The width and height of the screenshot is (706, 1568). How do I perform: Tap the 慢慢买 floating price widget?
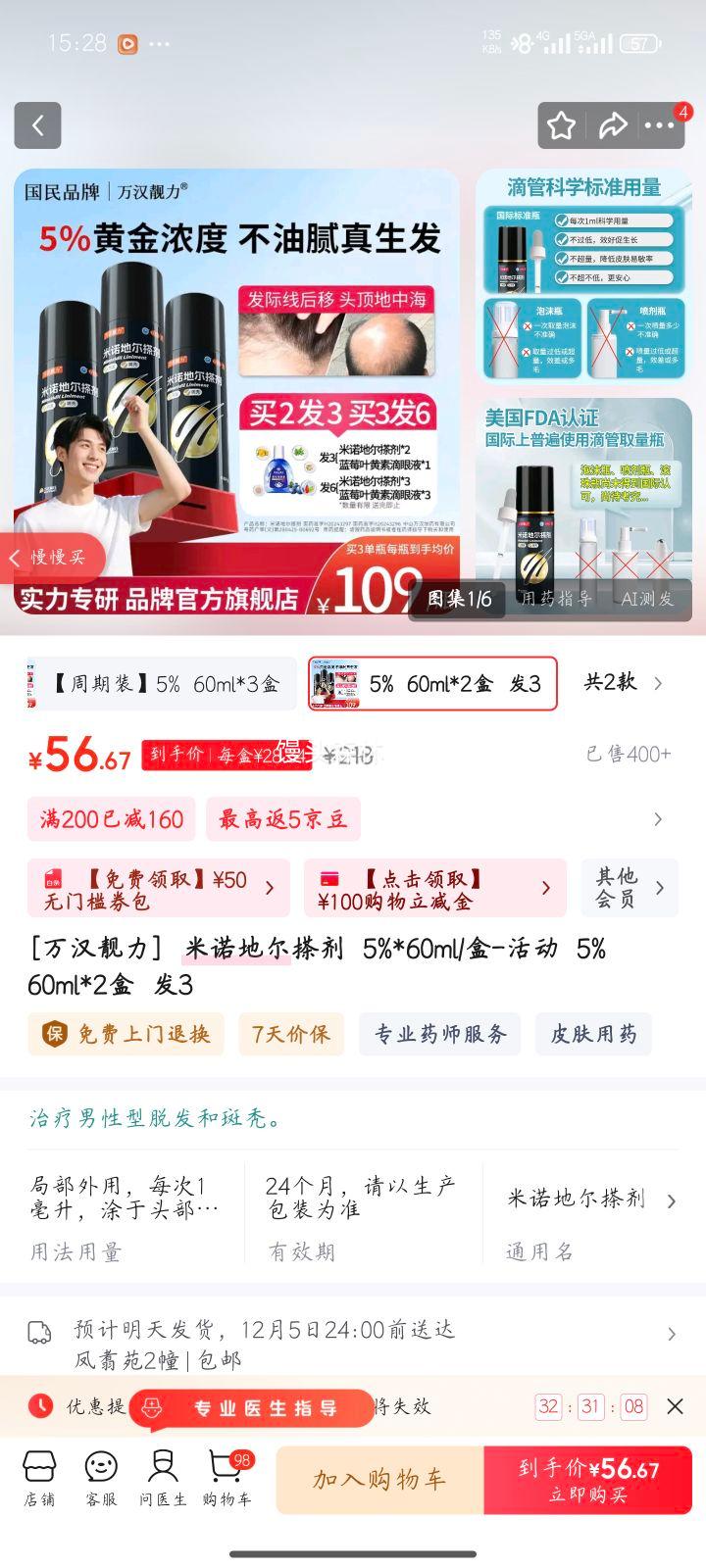(47, 557)
